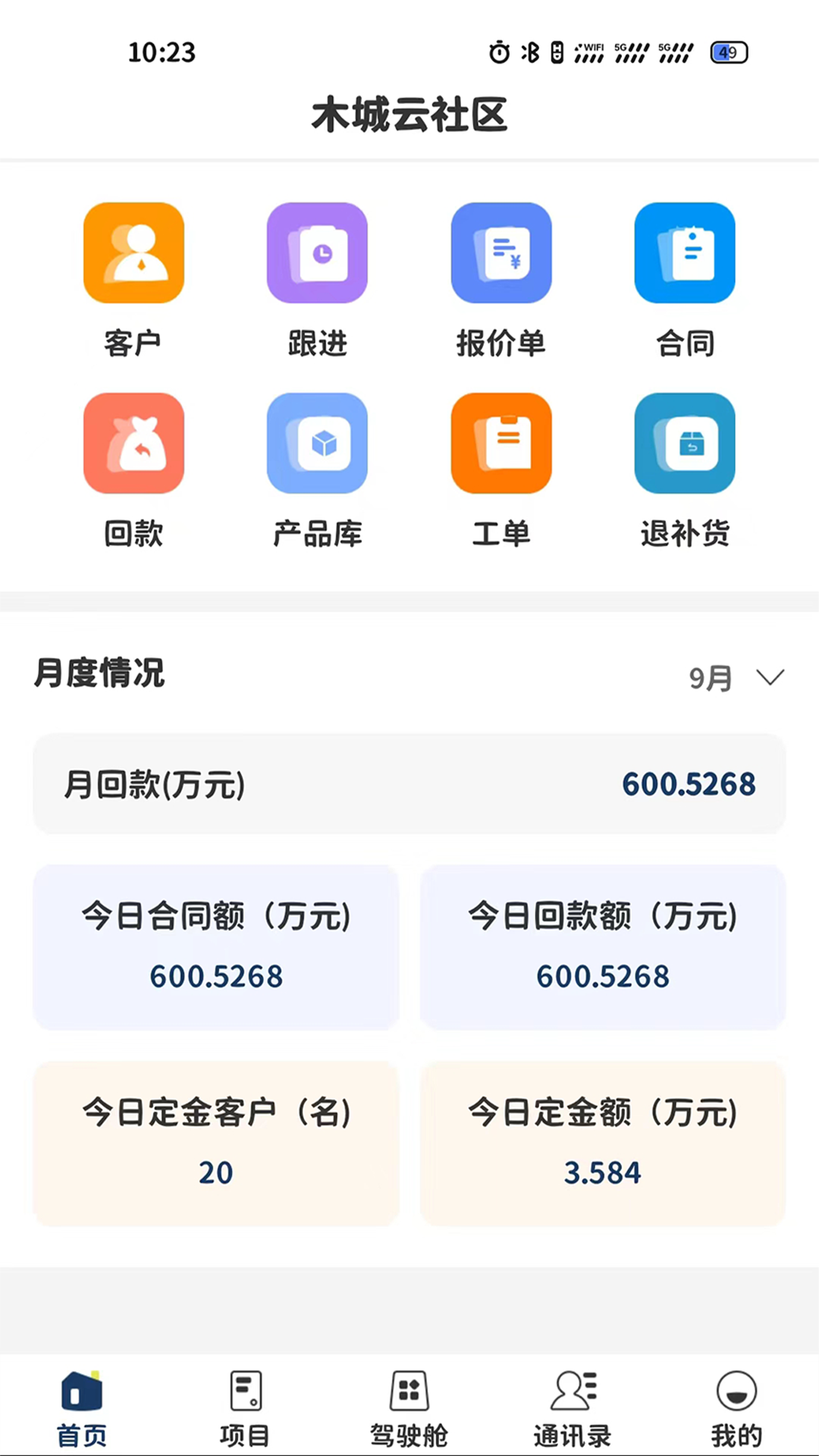Select the 首页 home tab
Viewport: 819px width, 1456px height.
pos(82,1407)
